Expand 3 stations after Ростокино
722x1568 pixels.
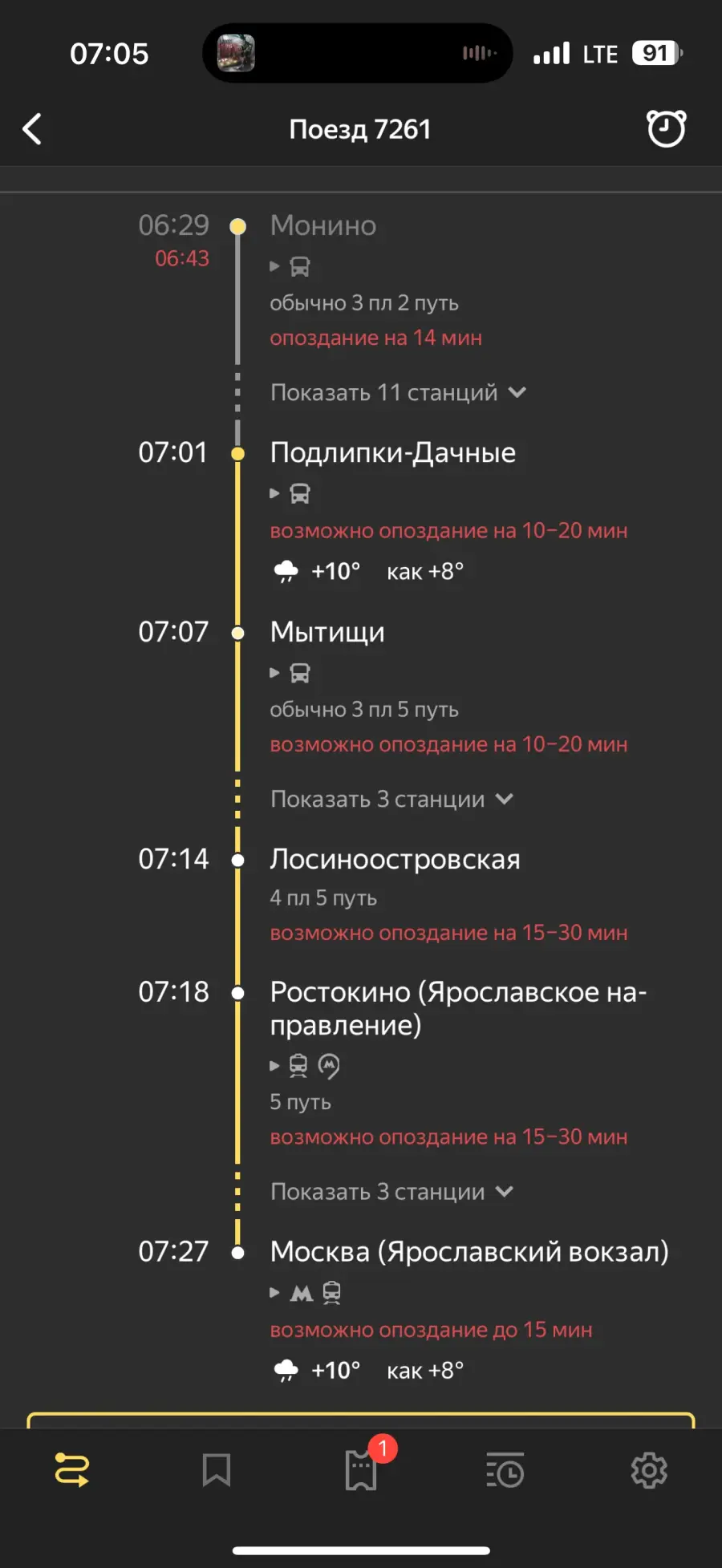pyautogui.click(x=391, y=1192)
